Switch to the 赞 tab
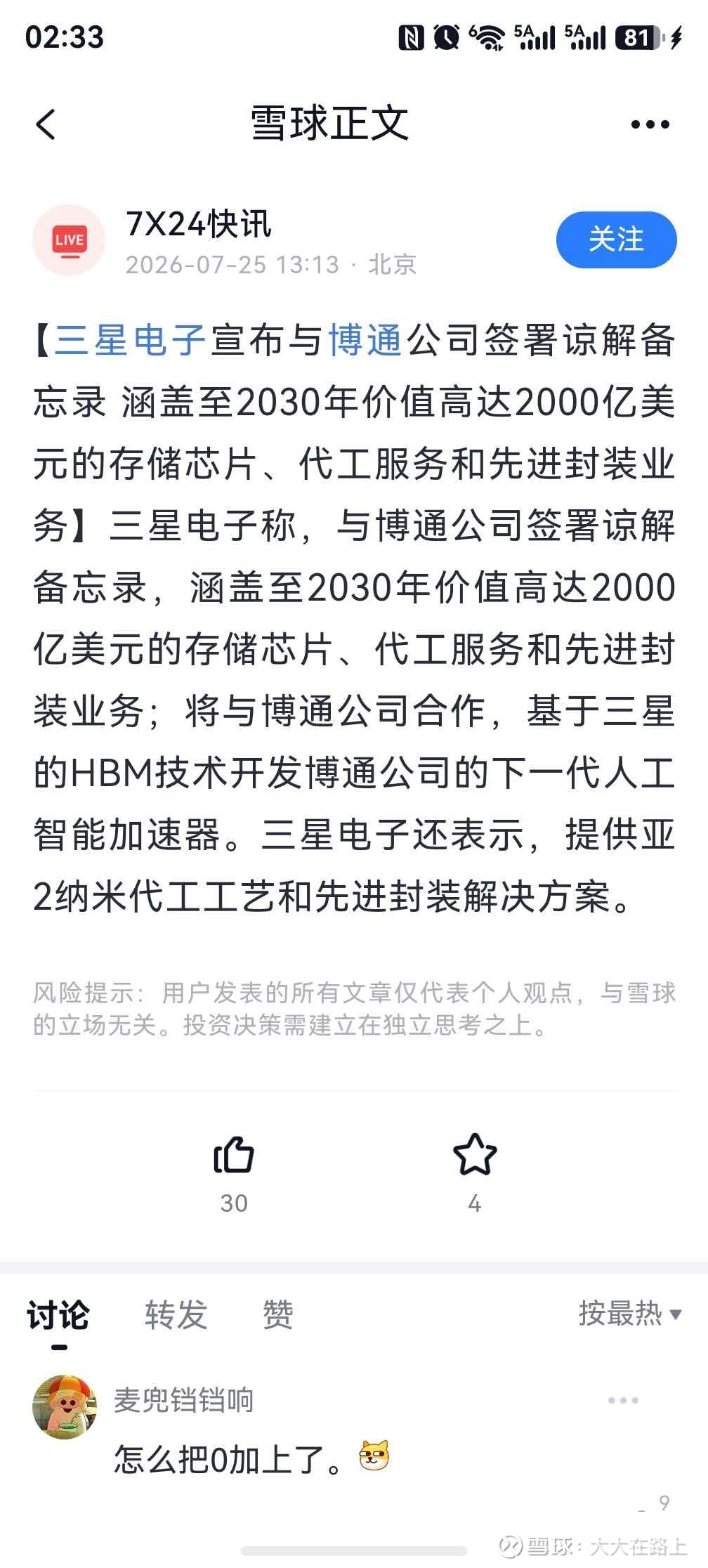This screenshot has width=708, height=1568. 278,1315
